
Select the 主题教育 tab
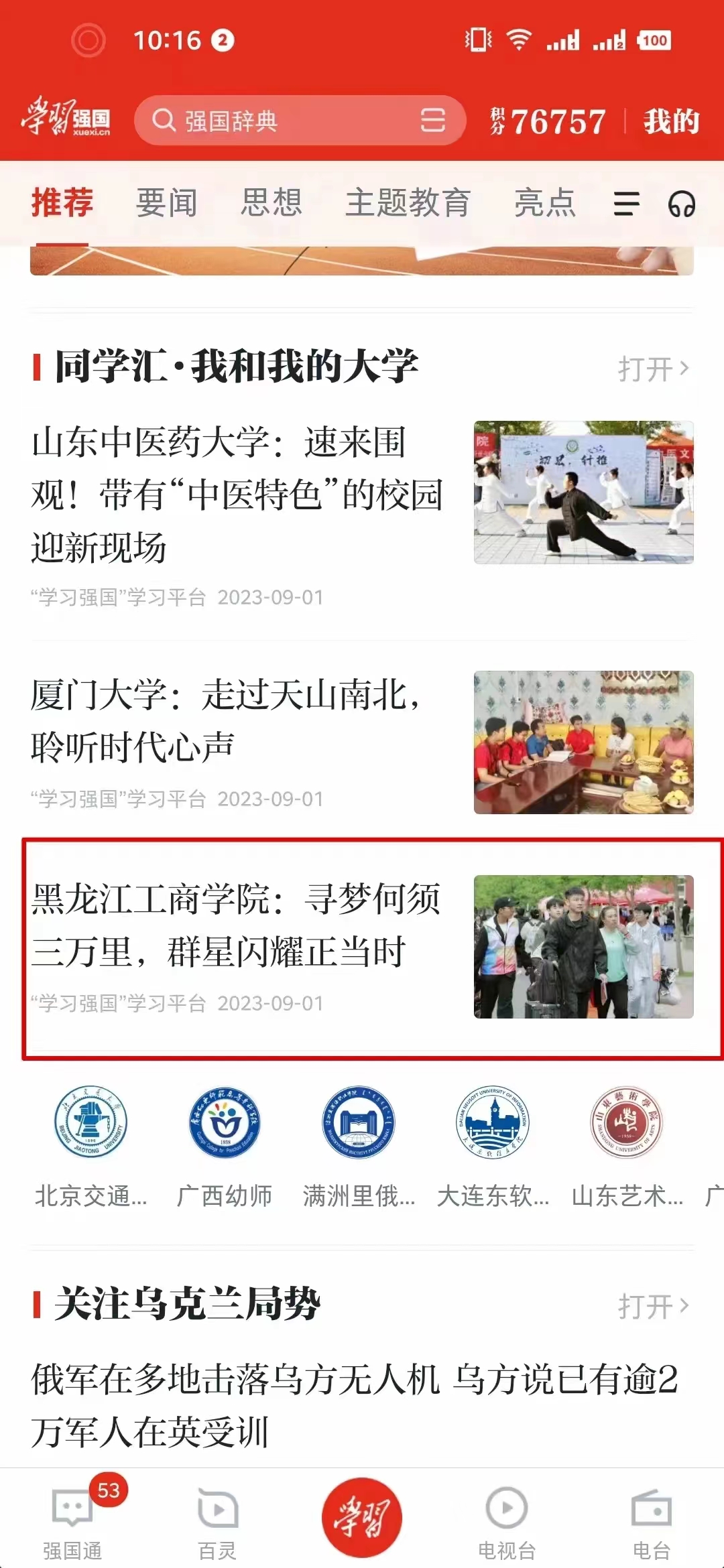tap(408, 203)
